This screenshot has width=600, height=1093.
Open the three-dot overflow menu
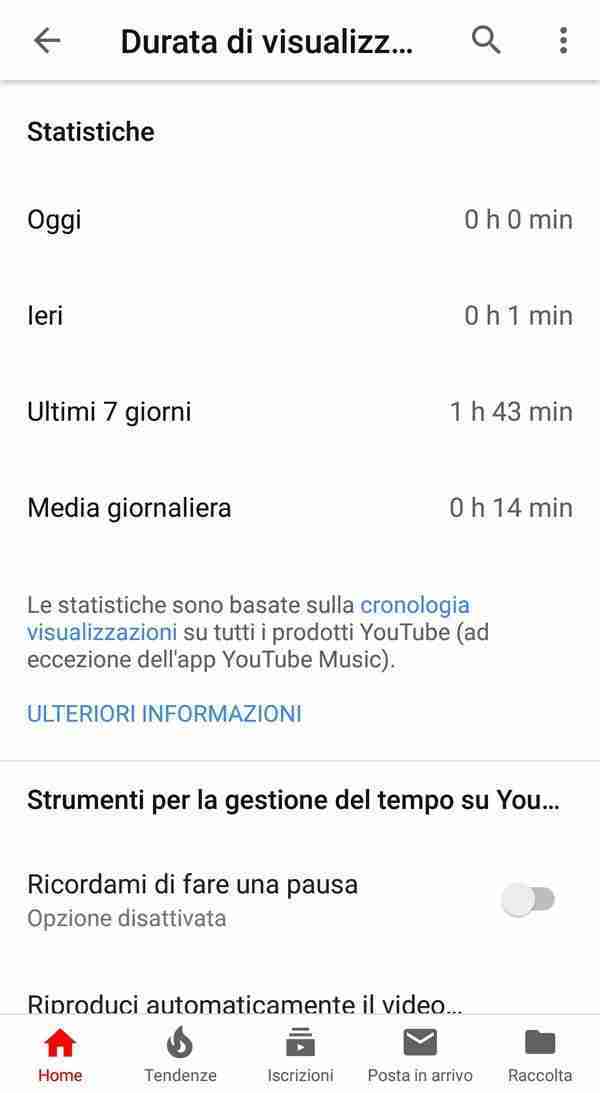(x=563, y=40)
